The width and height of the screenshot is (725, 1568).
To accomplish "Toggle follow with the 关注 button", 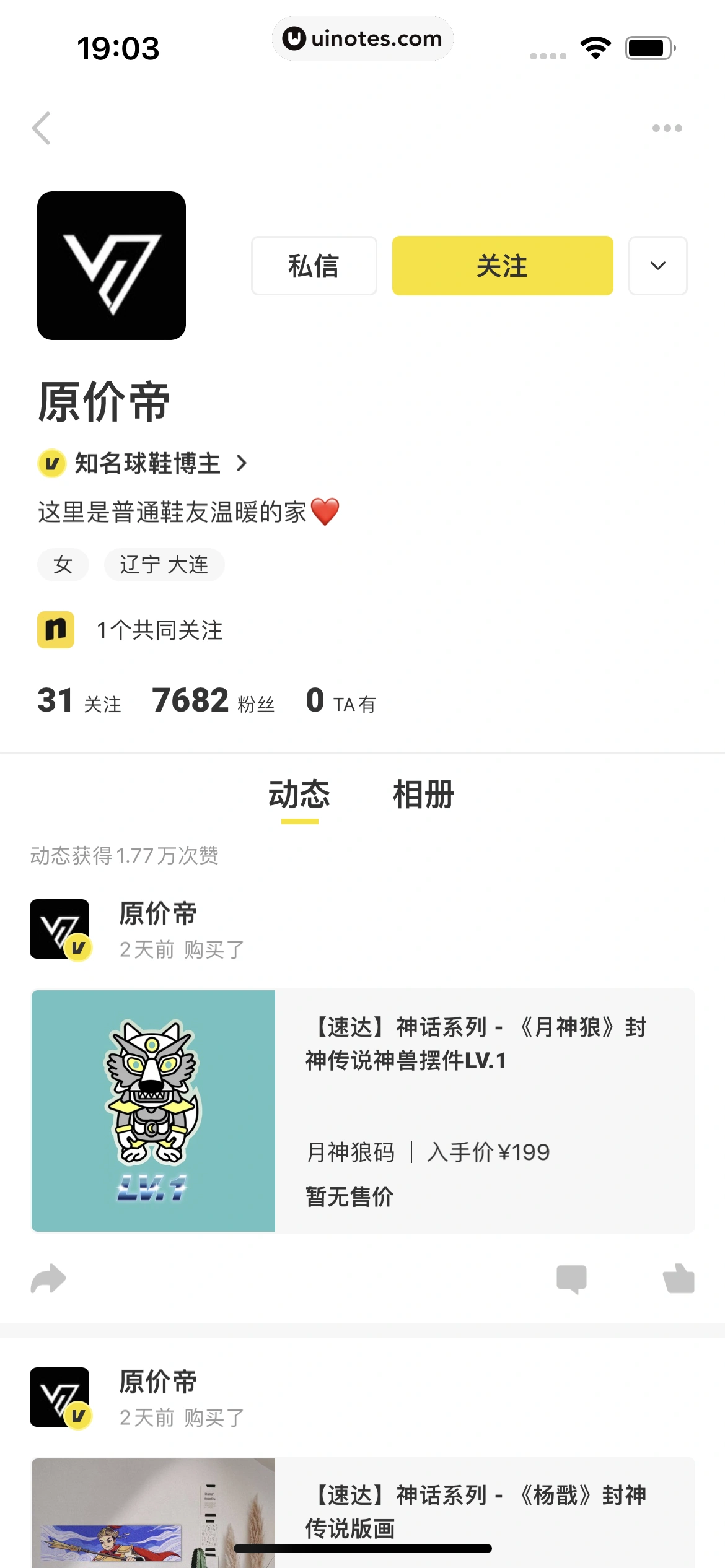I will tap(502, 265).
